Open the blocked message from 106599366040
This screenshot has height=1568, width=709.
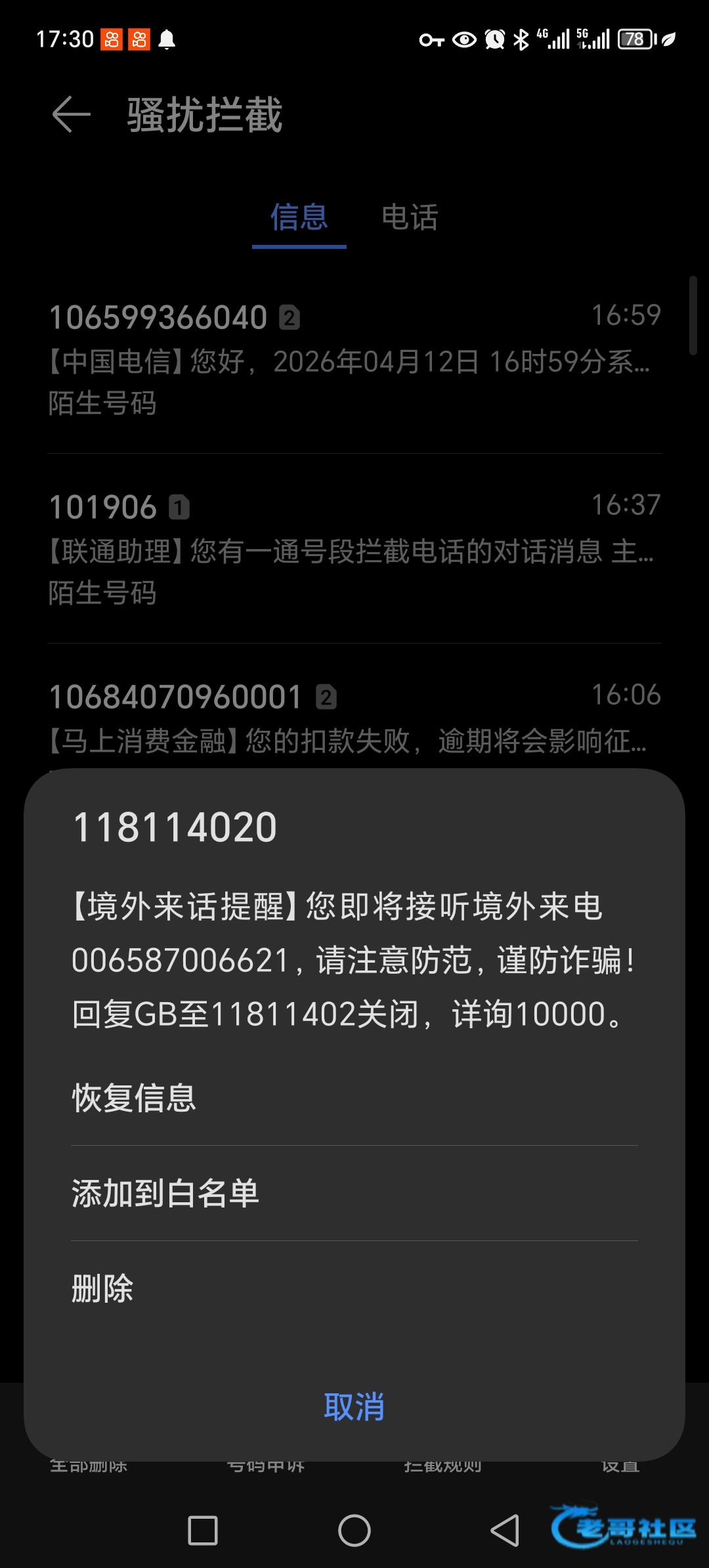click(x=354, y=359)
